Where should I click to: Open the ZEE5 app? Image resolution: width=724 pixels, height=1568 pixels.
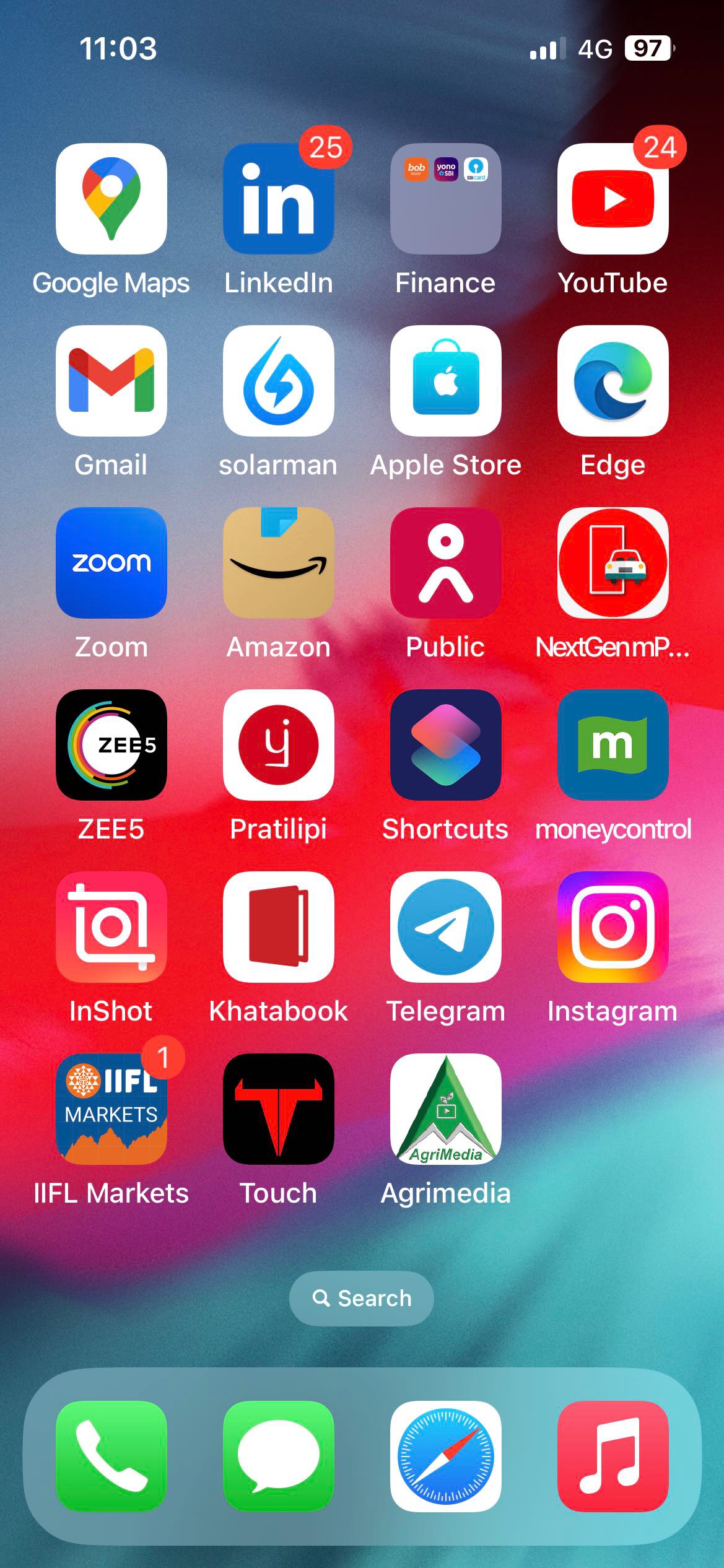coord(111,745)
